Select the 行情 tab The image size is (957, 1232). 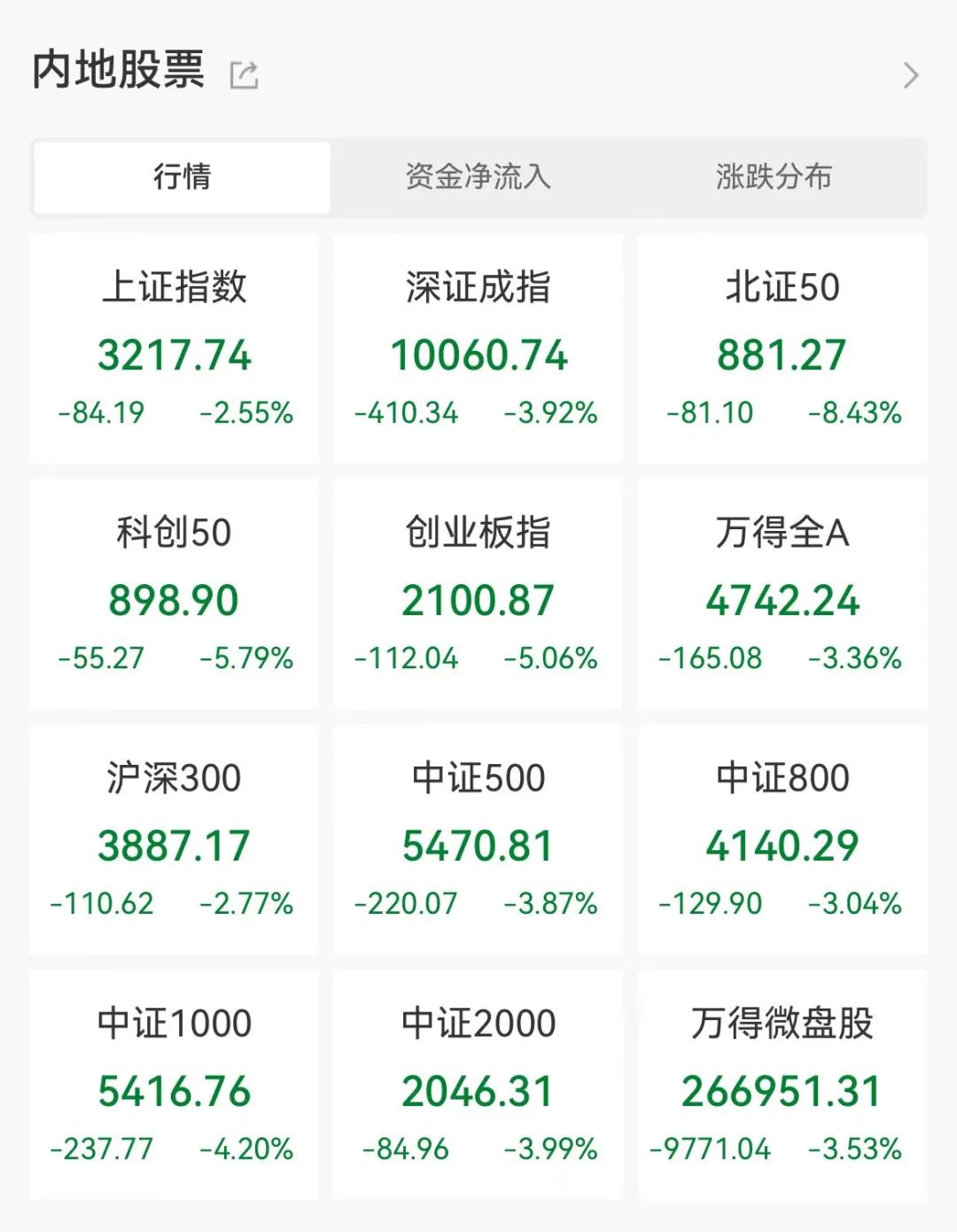181,177
